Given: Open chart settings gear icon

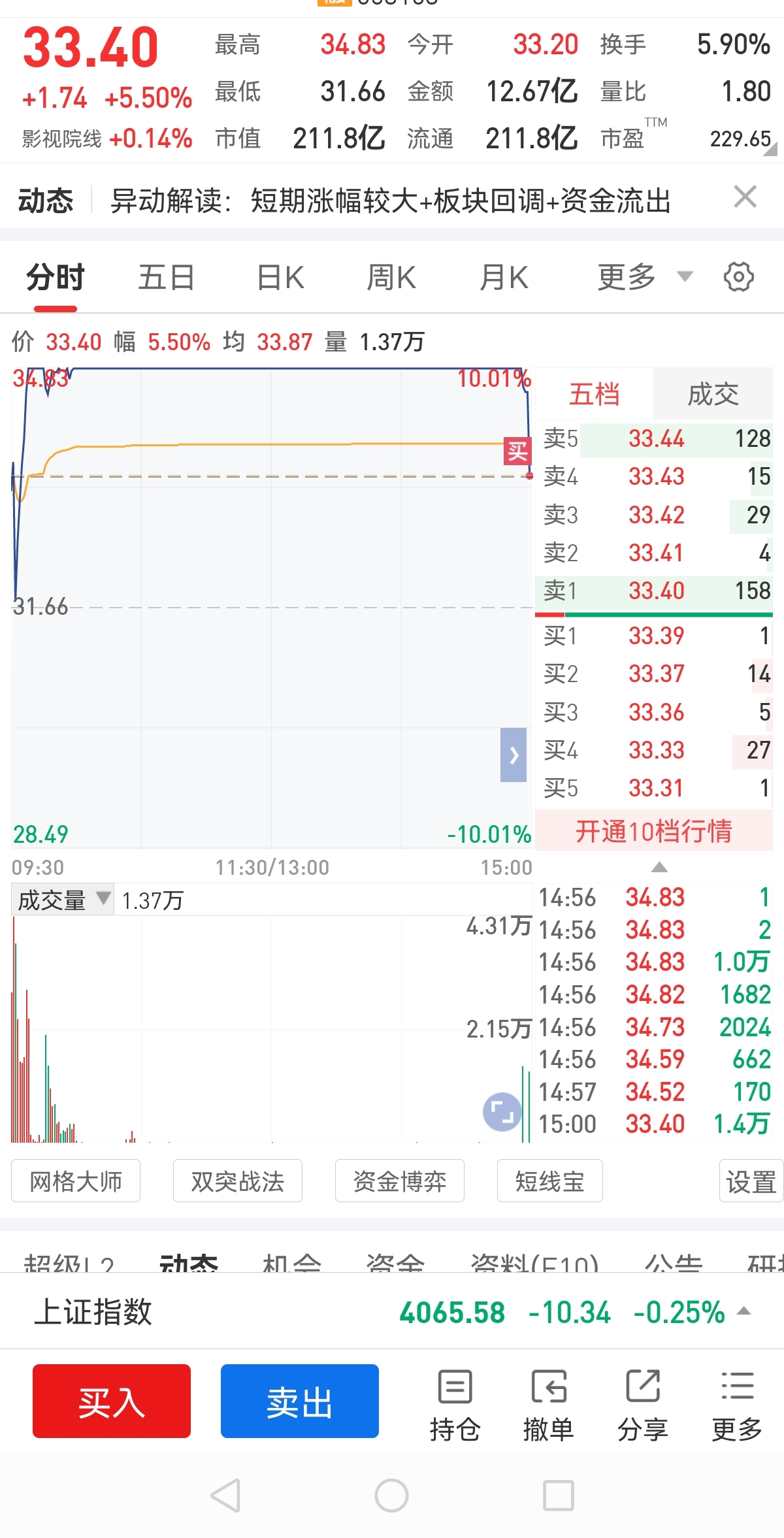Looking at the screenshot, I should tap(739, 277).
